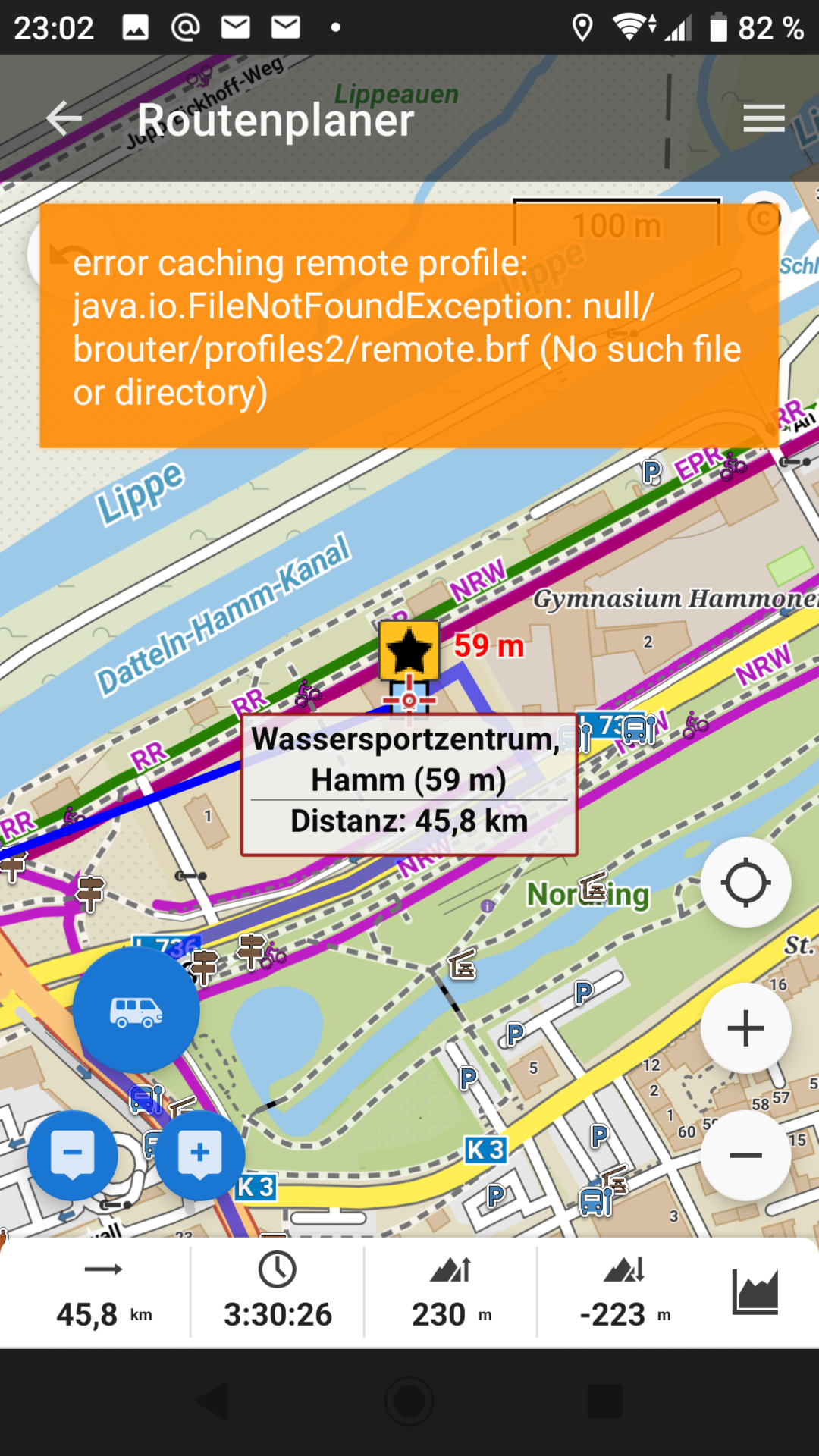The image size is (819, 1456).
Task: Open the hamburger menu
Action: [x=764, y=118]
